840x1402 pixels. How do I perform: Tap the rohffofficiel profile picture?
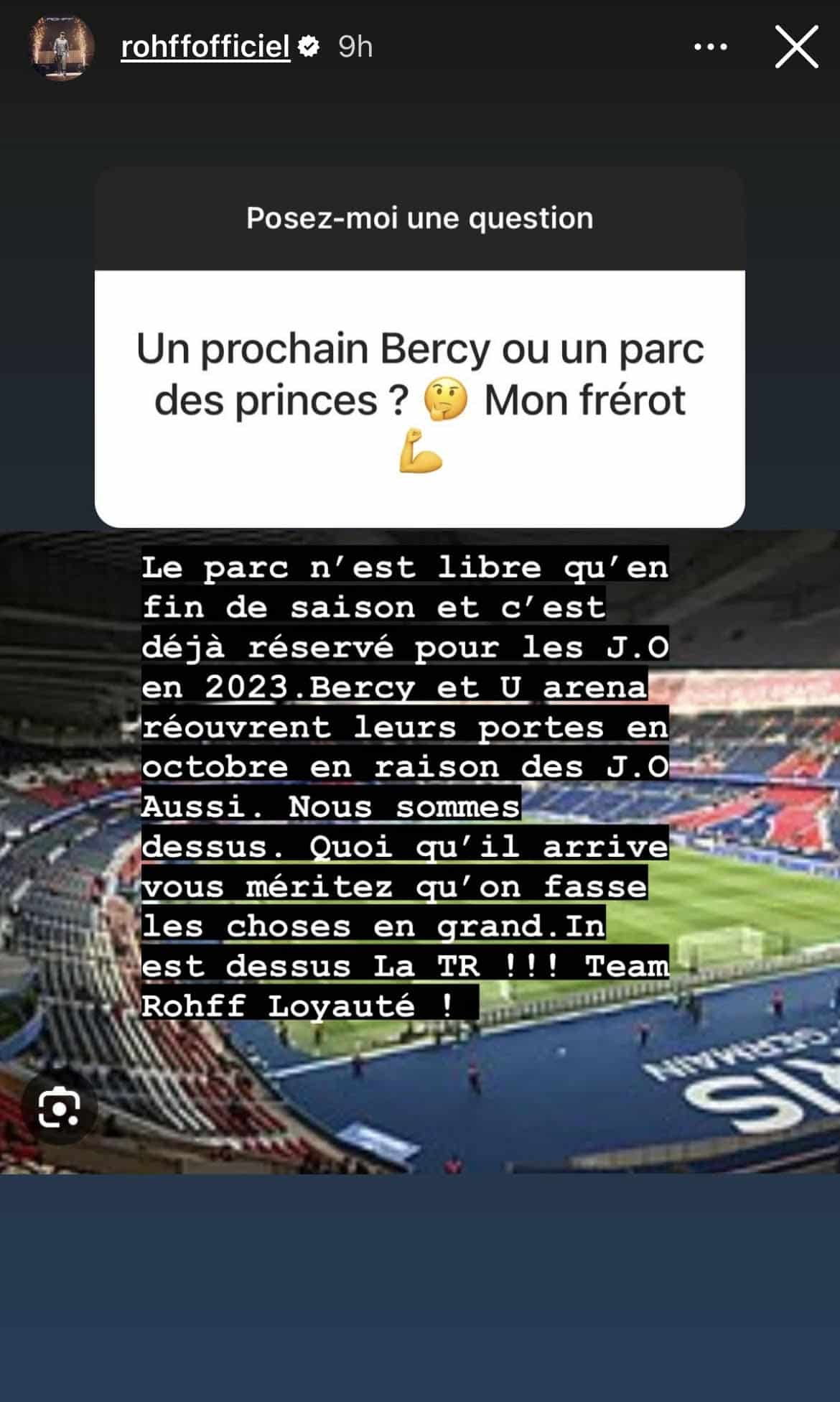tap(61, 47)
